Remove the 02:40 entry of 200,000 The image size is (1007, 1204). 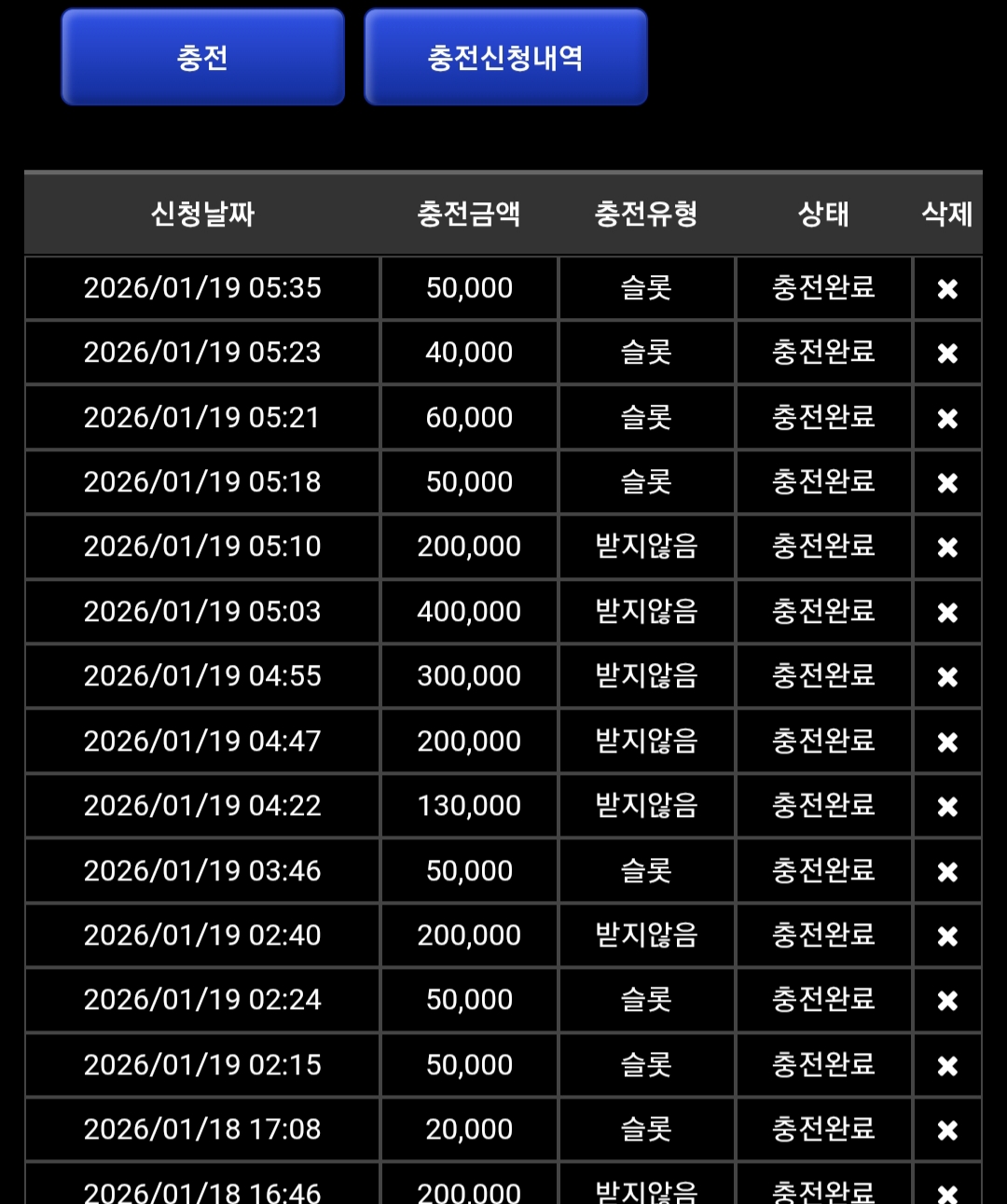click(x=947, y=936)
